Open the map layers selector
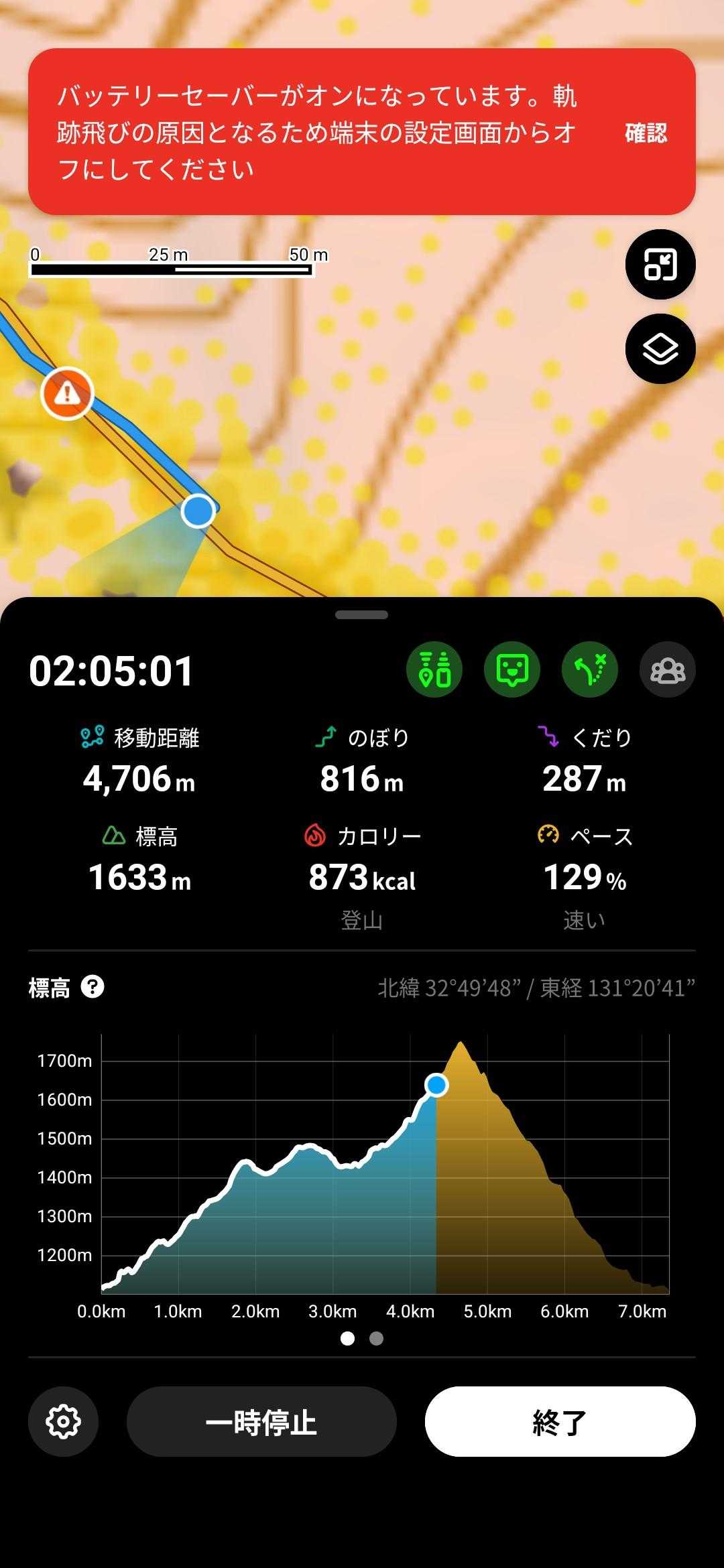Screen dimensions: 724x1568 [660, 348]
